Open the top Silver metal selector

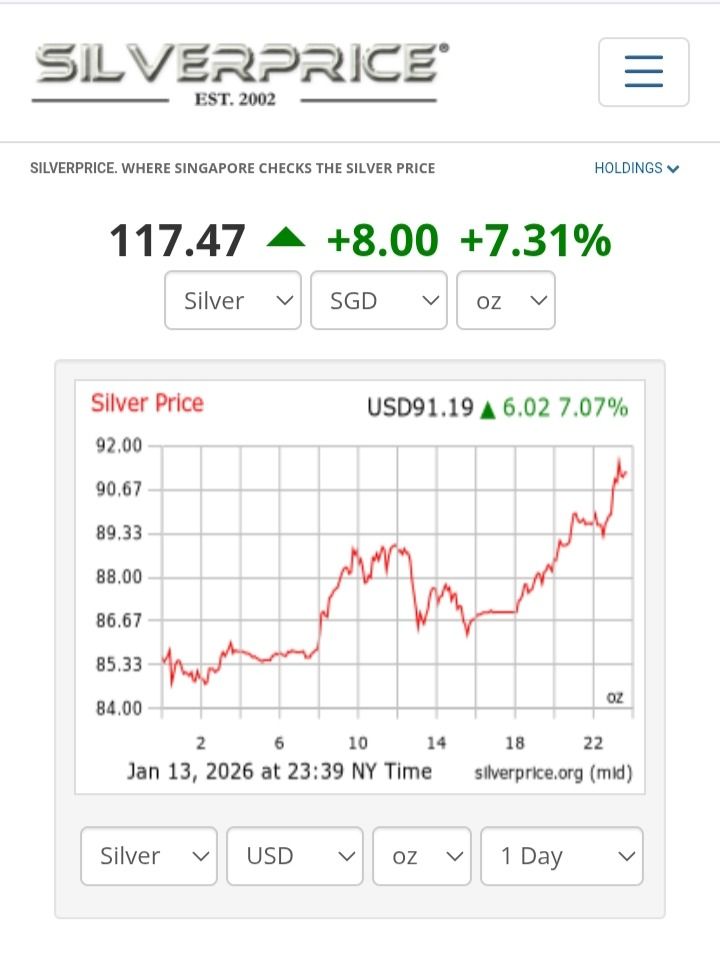click(232, 300)
